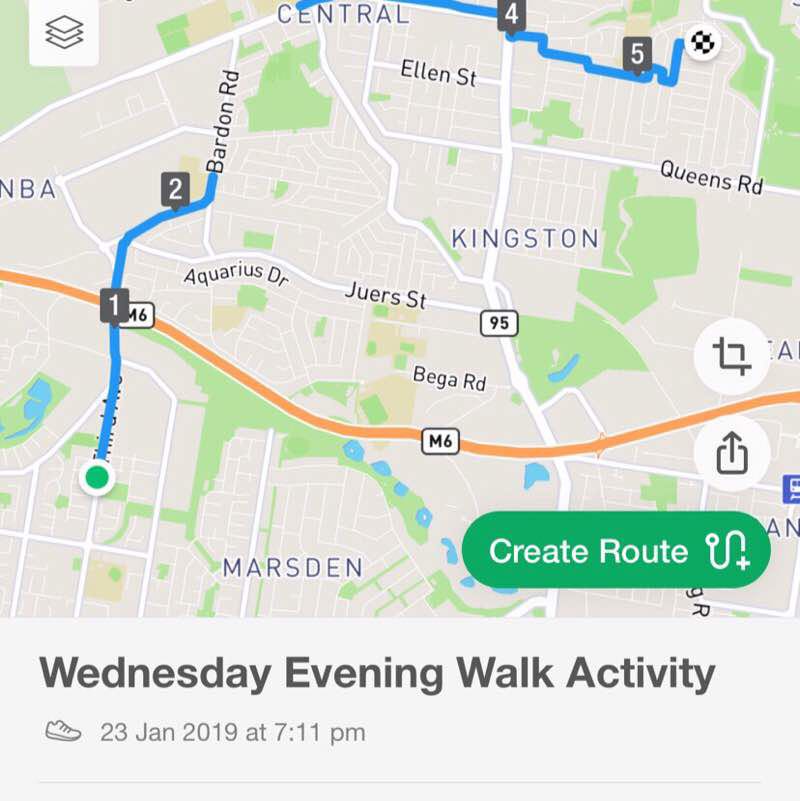Click mile marker 2 near Bardon Rd
This screenshot has height=801, width=800.
click(175, 186)
